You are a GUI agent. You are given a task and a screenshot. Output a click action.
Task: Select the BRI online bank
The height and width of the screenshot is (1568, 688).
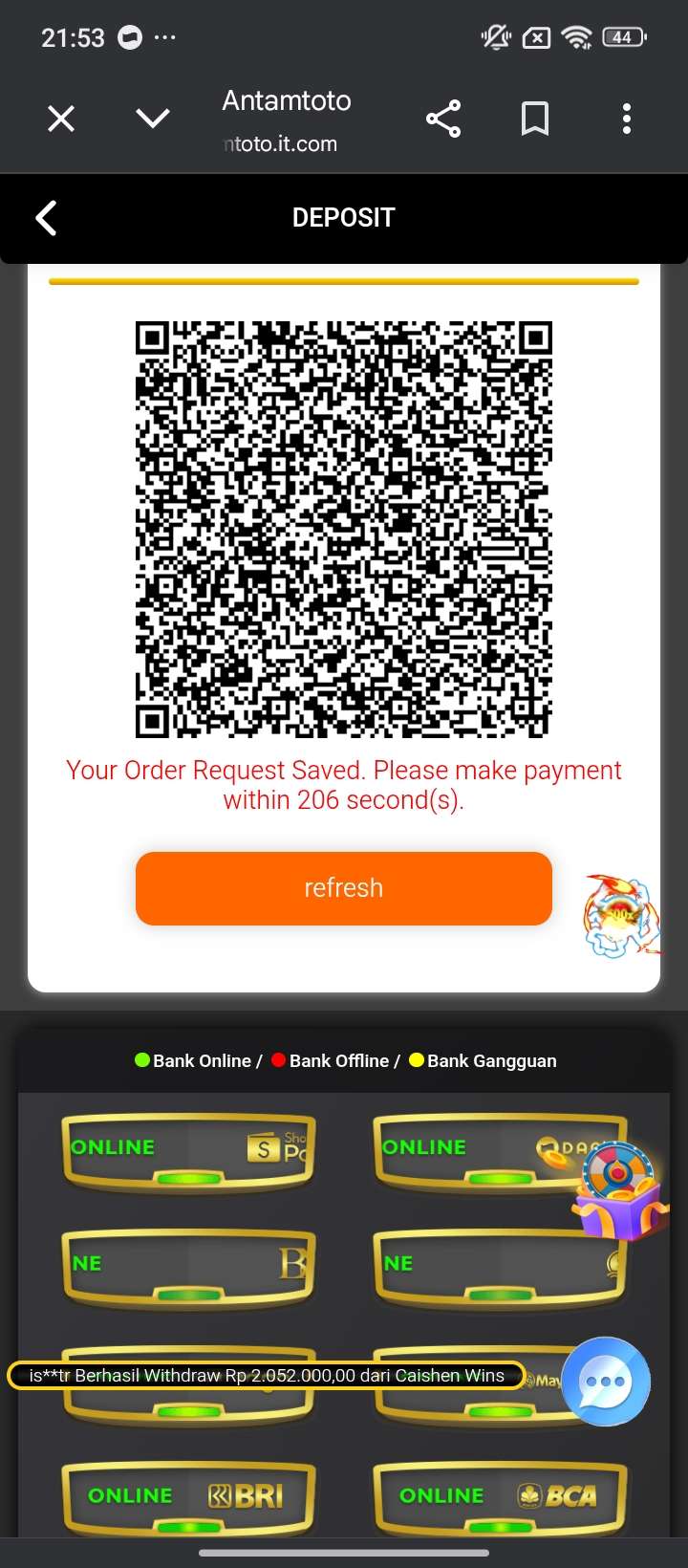(x=188, y=1495)
